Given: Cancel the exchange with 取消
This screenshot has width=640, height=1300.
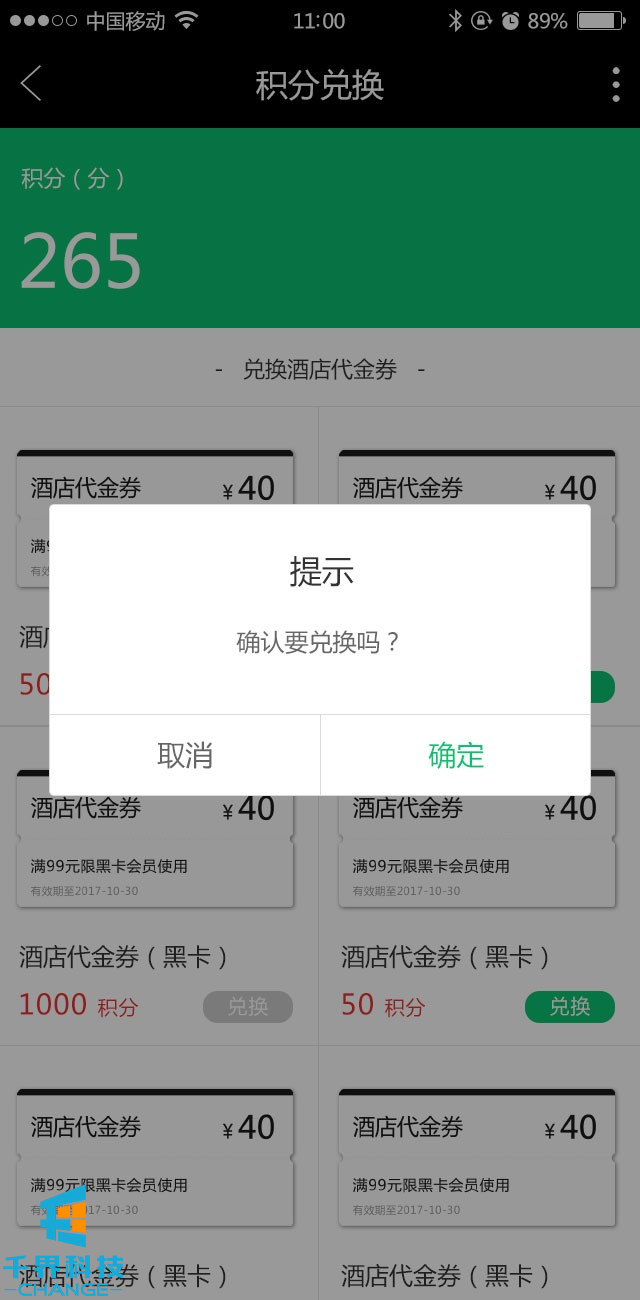Looking at the screenshot, I should (185, 755).
